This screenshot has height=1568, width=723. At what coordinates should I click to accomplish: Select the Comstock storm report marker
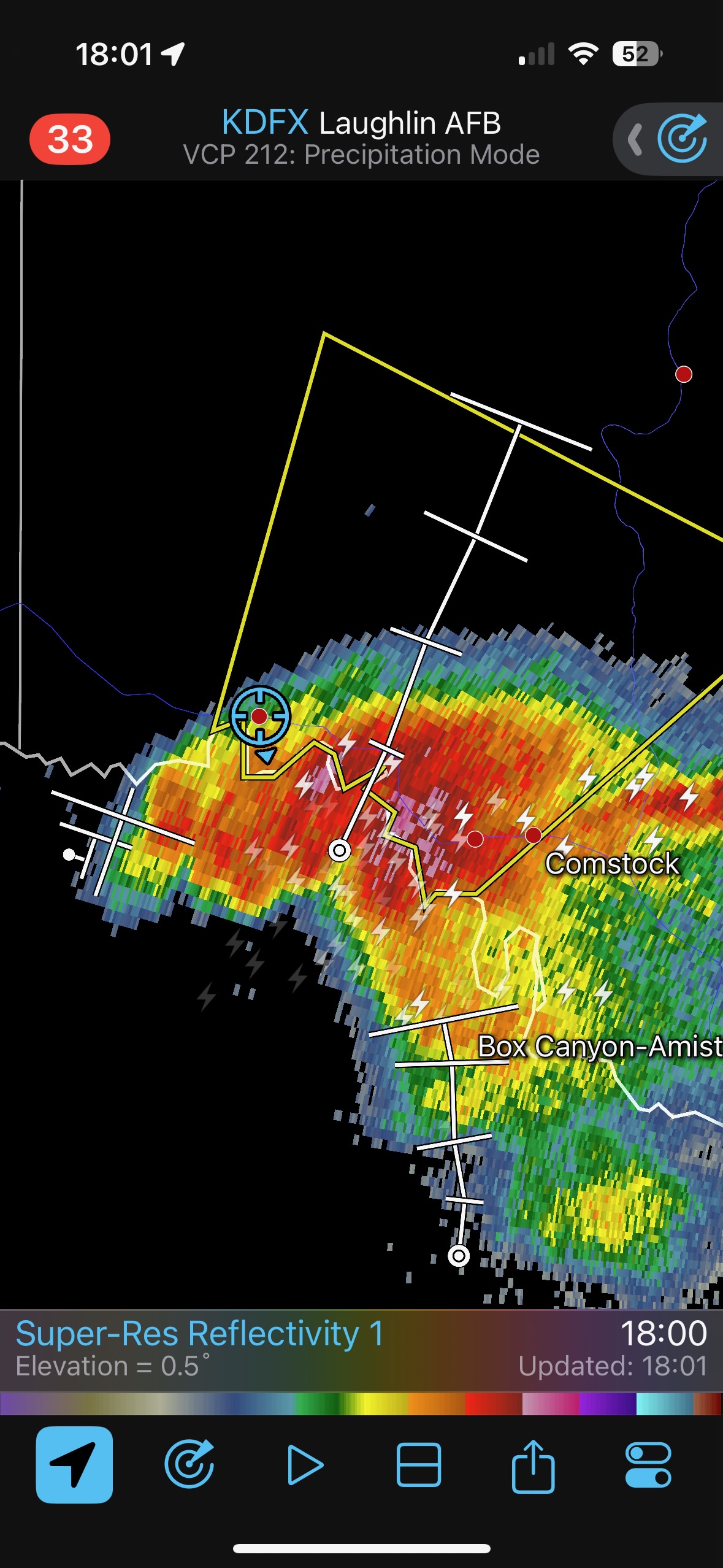pyautogui.click(x=534, y=835)
